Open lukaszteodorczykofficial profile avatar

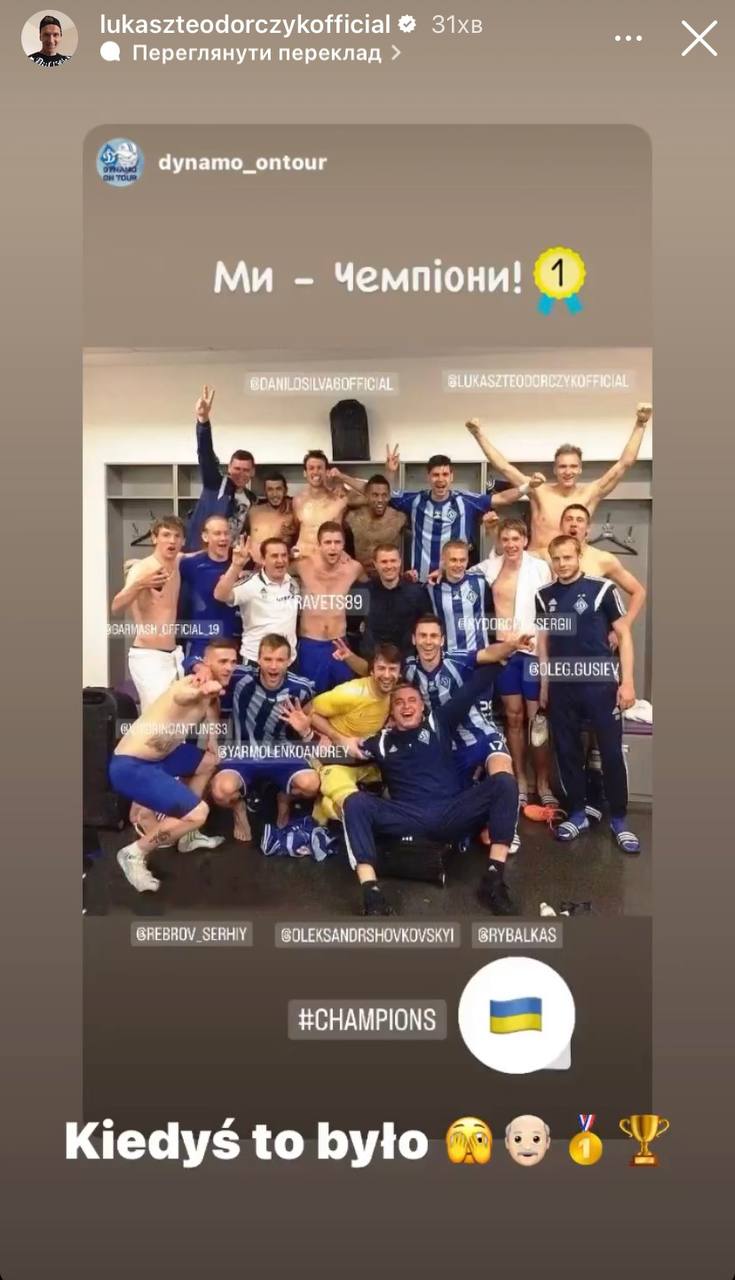pyautogui.click(x=49, y=39)
